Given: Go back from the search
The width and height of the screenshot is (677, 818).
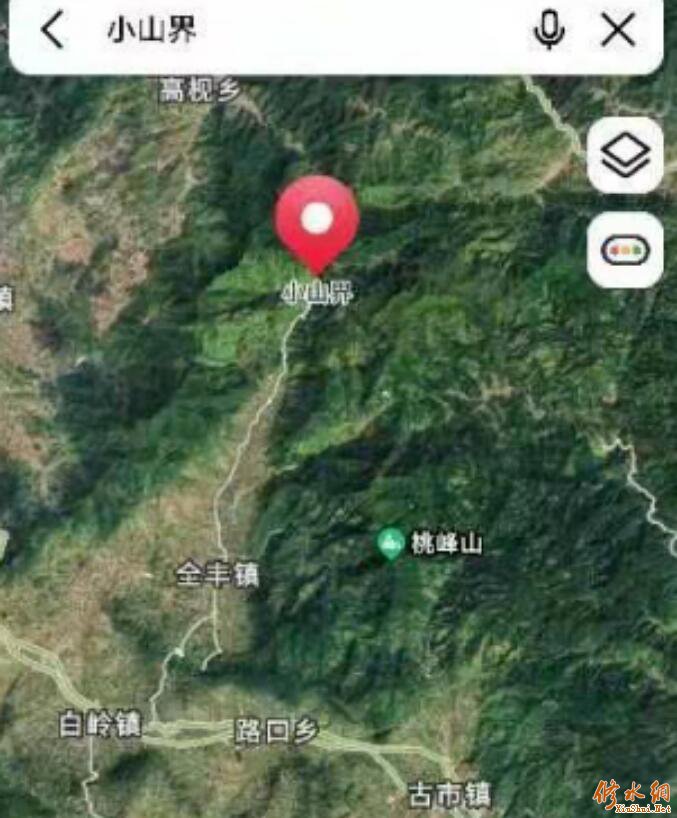Looking at the screenshot, I should 52,31.
